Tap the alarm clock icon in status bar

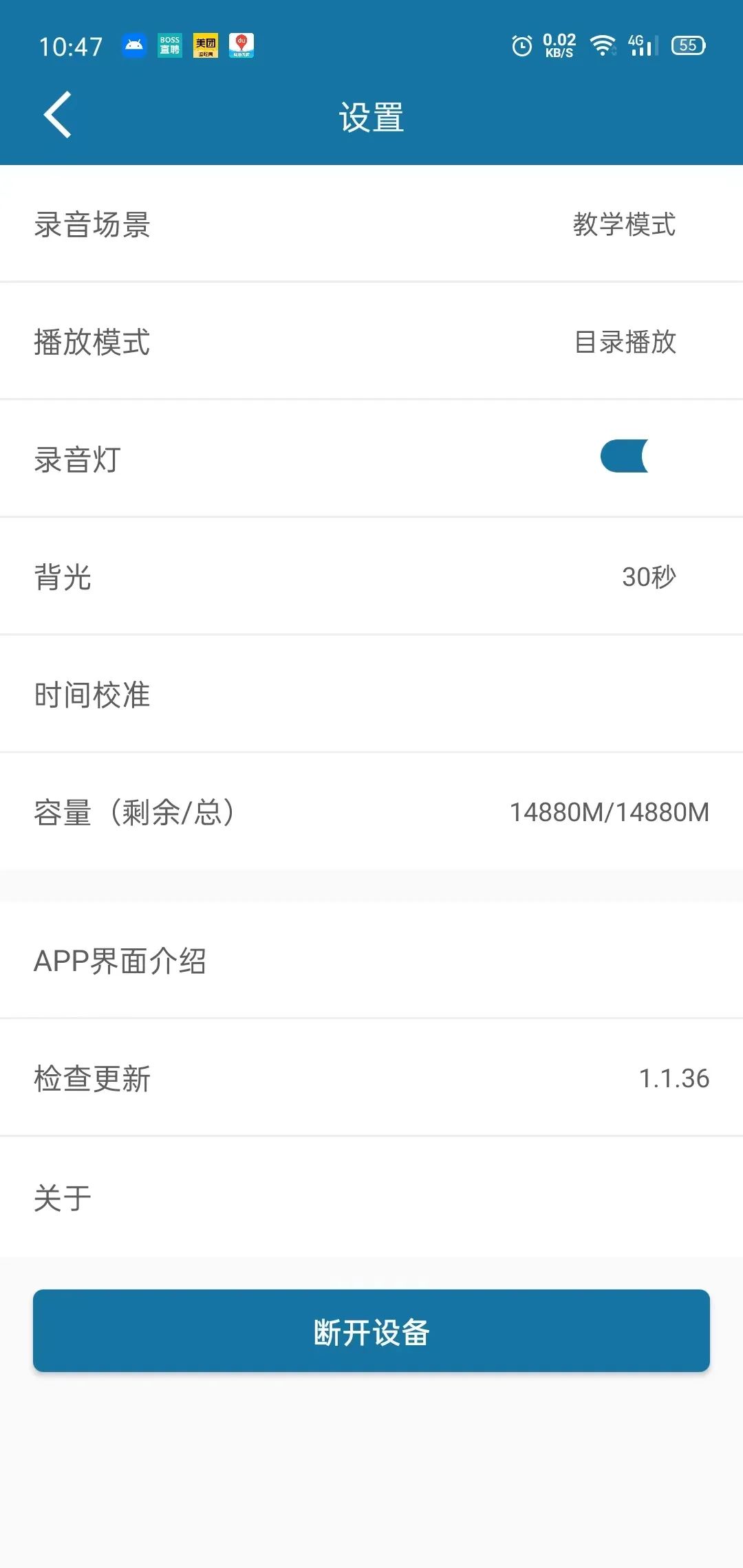click(x=521, y=45)
